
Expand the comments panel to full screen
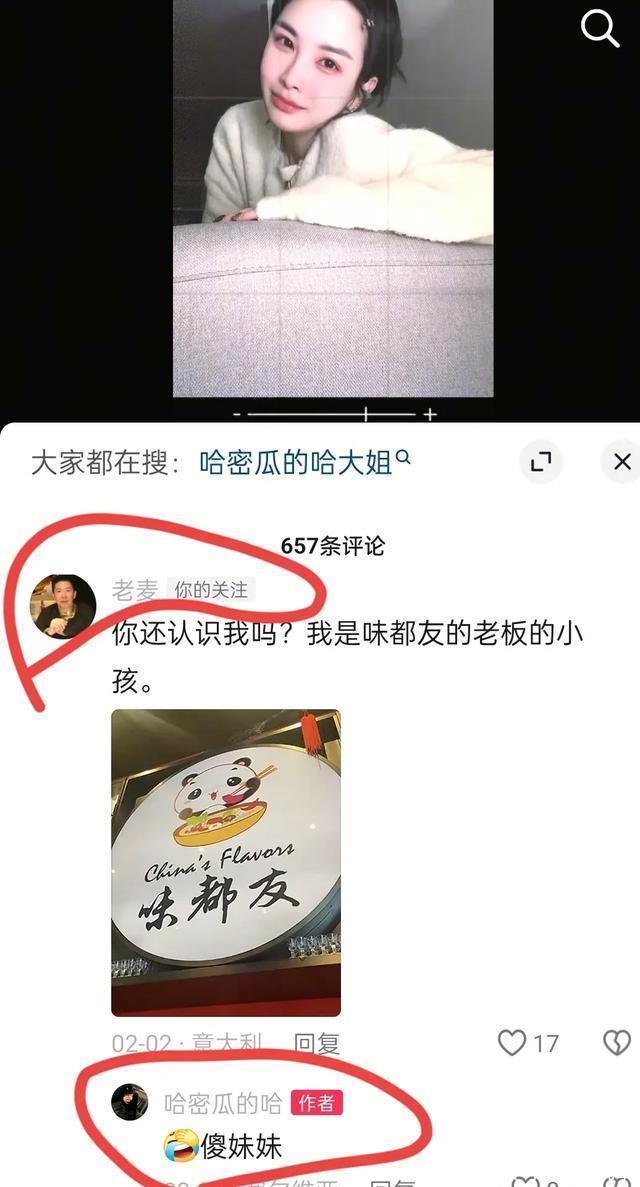(x=541, y=462)
